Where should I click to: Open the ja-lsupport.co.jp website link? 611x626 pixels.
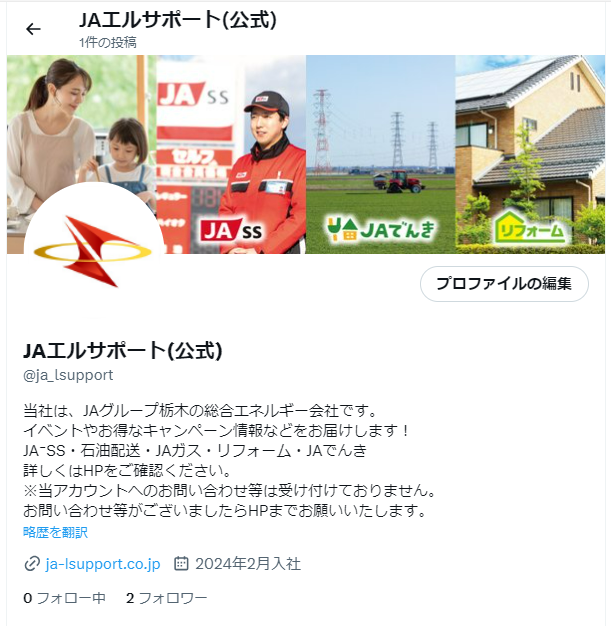103,564
